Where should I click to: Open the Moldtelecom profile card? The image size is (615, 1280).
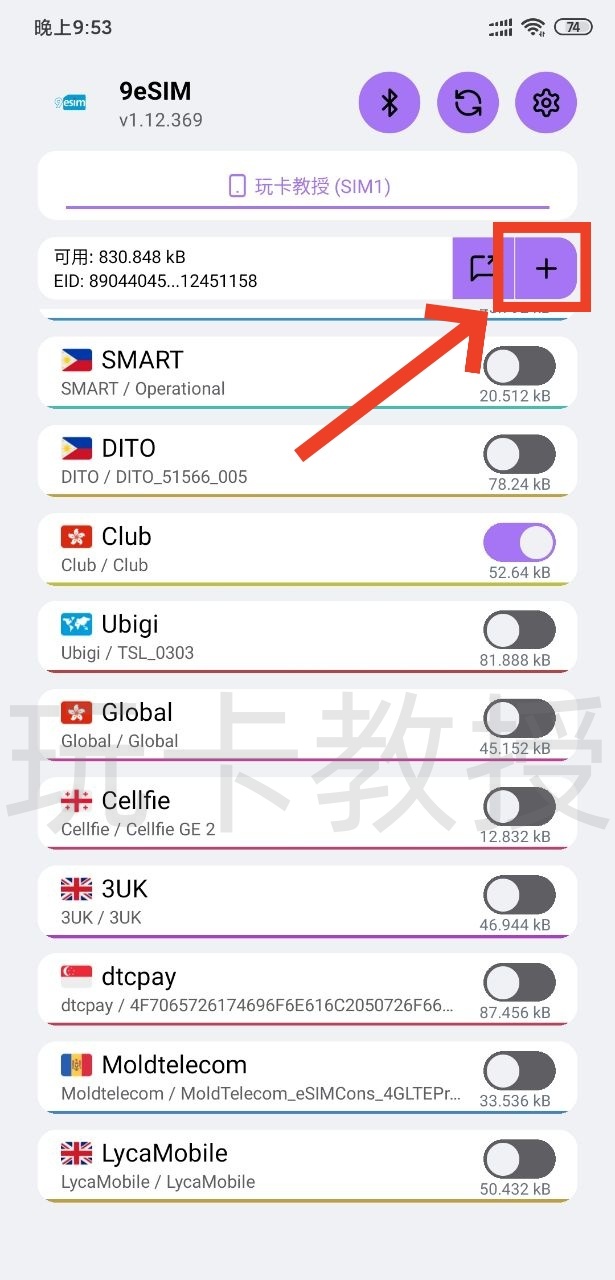(250, 1078)
